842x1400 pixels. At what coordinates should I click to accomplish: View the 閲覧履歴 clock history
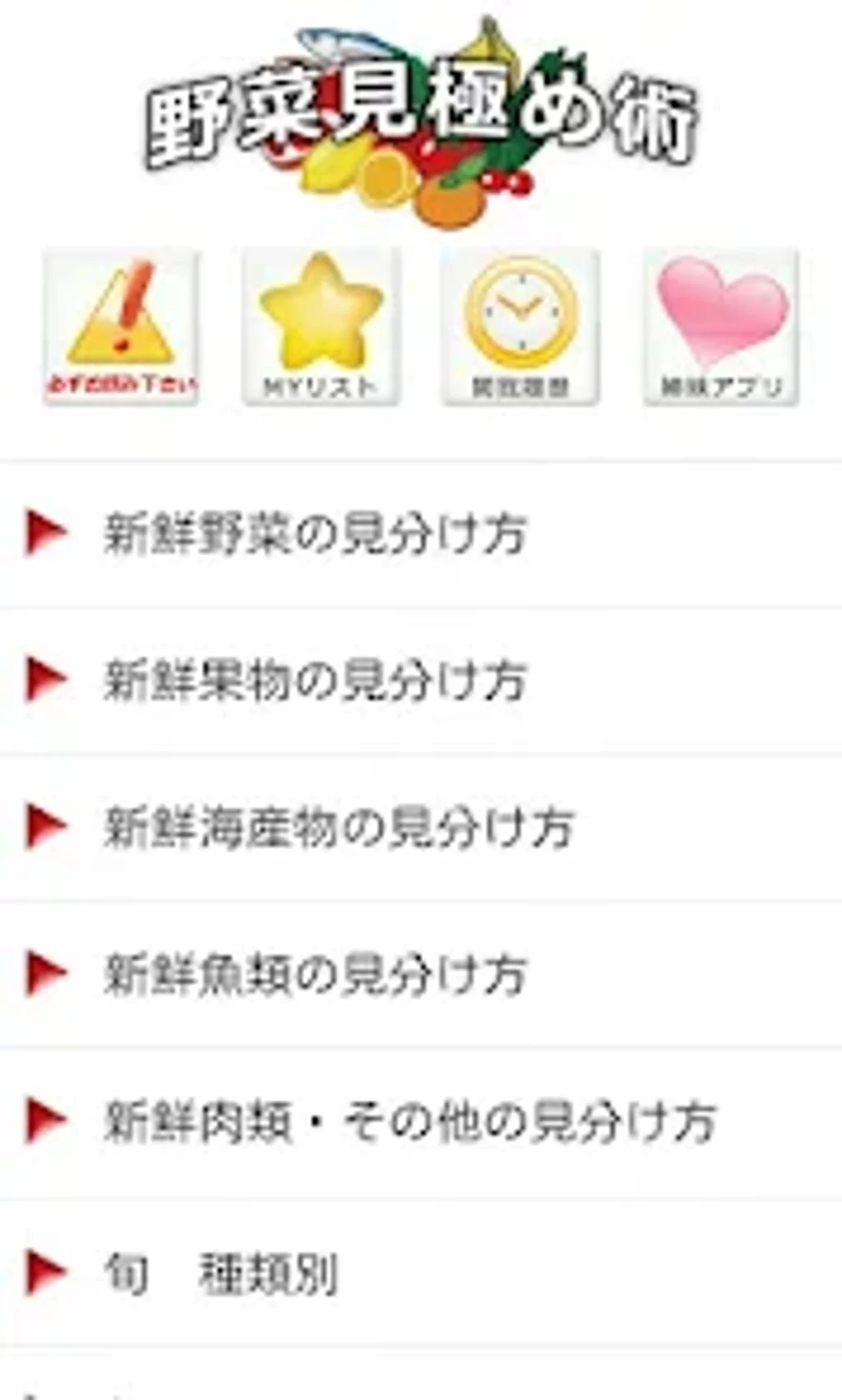click(x=520, y=328)
